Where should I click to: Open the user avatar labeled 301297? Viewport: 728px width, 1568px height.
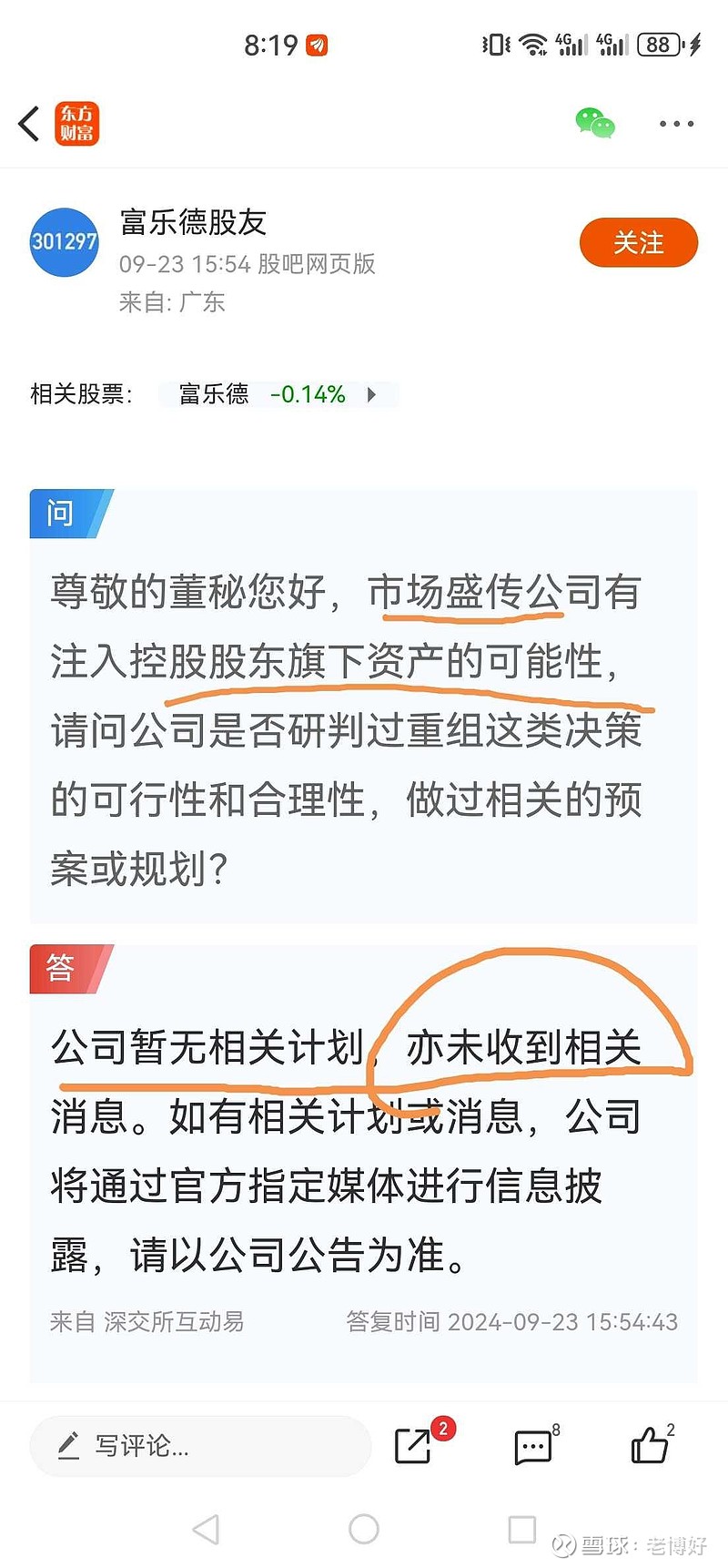64,241
